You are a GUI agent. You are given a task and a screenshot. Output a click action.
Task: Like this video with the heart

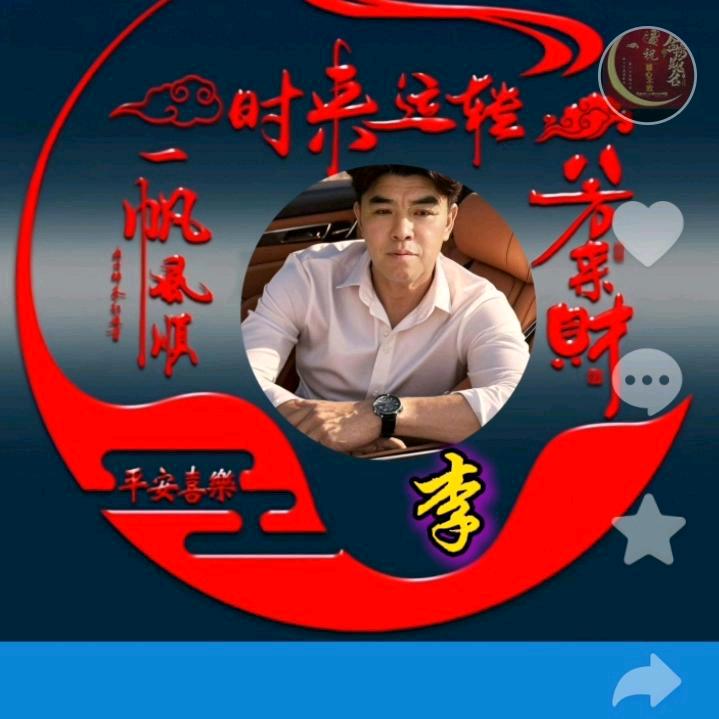point(648,232)
